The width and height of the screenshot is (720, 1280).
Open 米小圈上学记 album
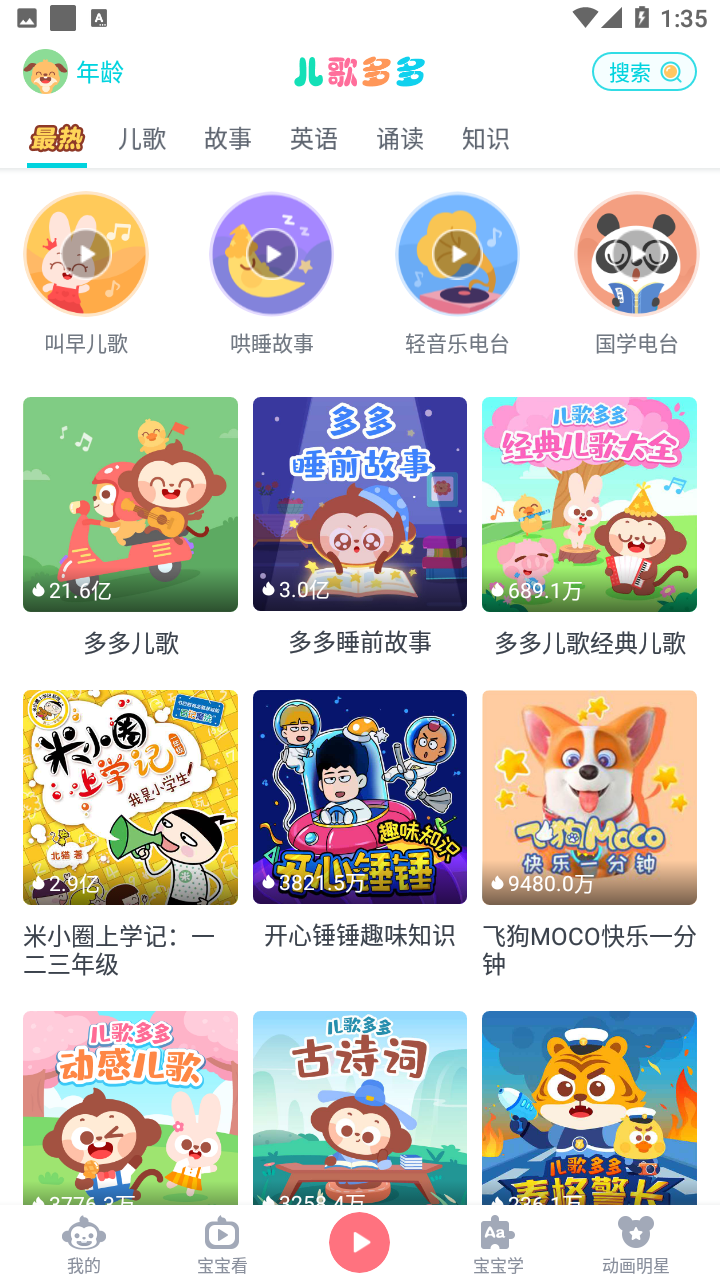point(130,797)
